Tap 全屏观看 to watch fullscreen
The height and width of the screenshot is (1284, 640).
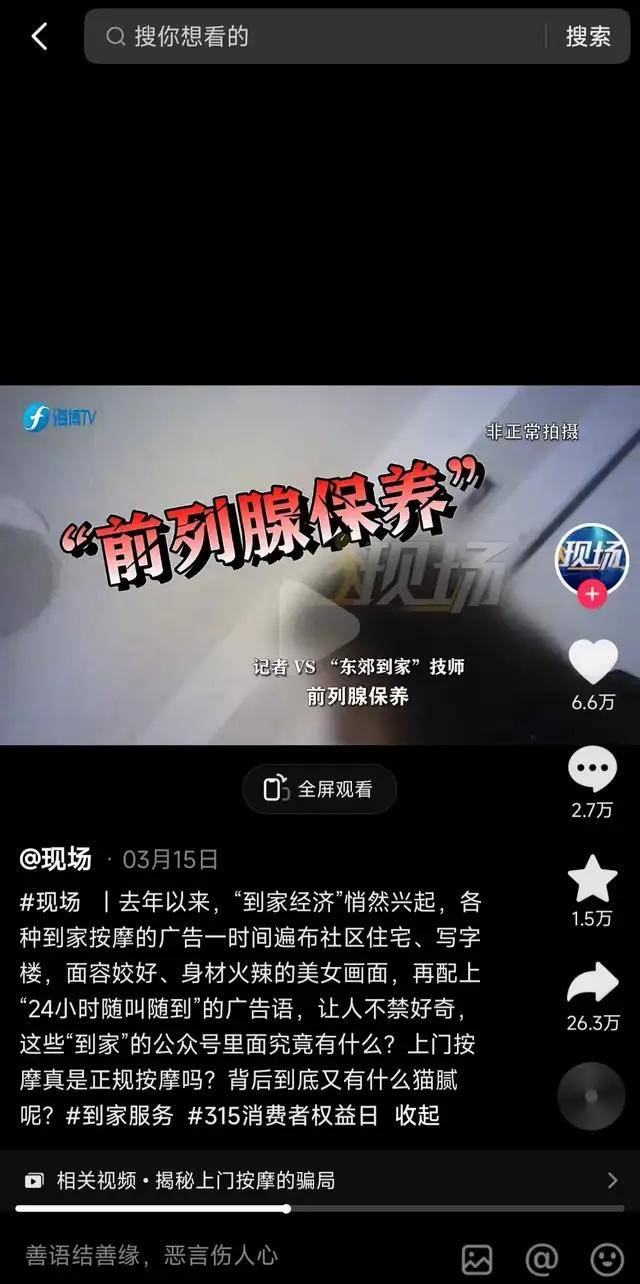[320, 789]
